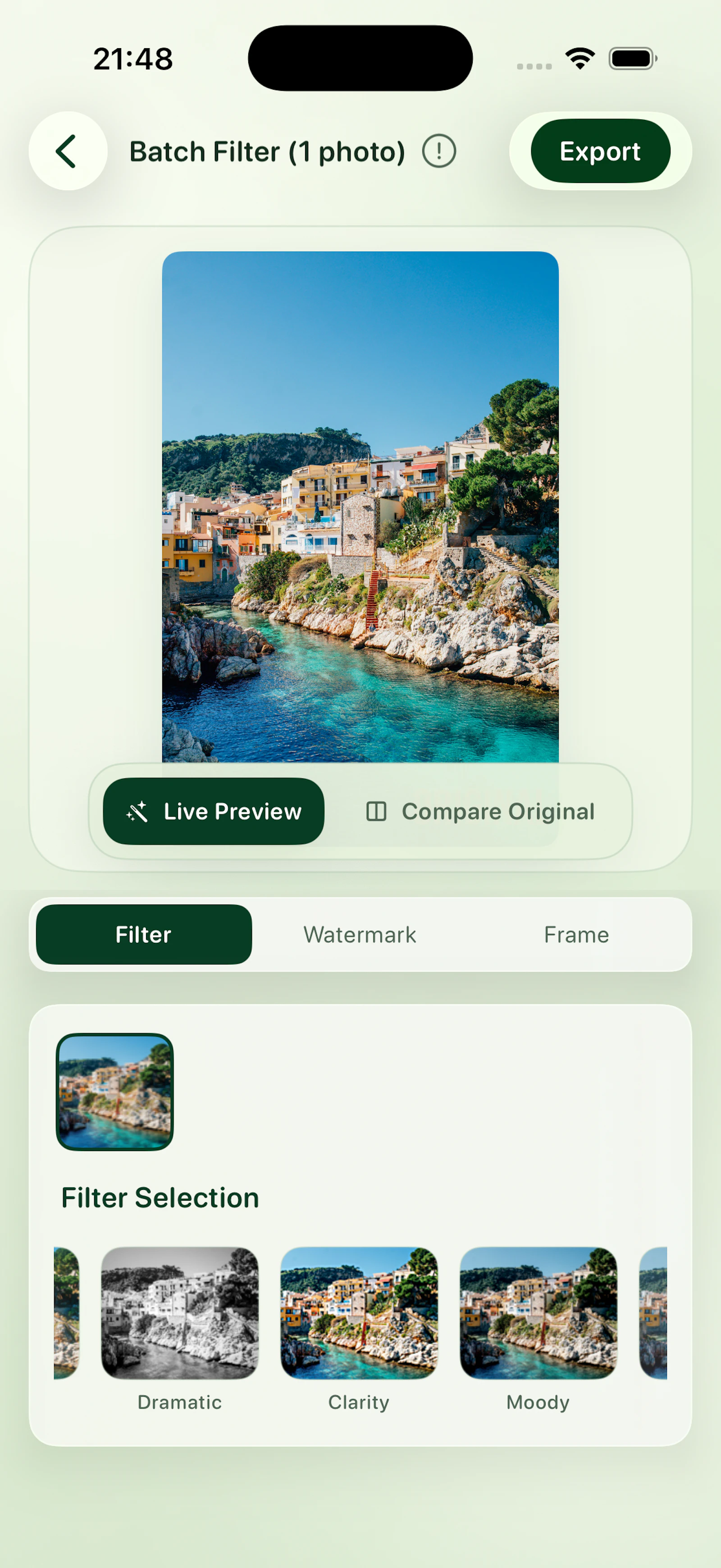Tap the Wi-Fi indicator in the status bar

pyautogui.click(x=579, y=57)
